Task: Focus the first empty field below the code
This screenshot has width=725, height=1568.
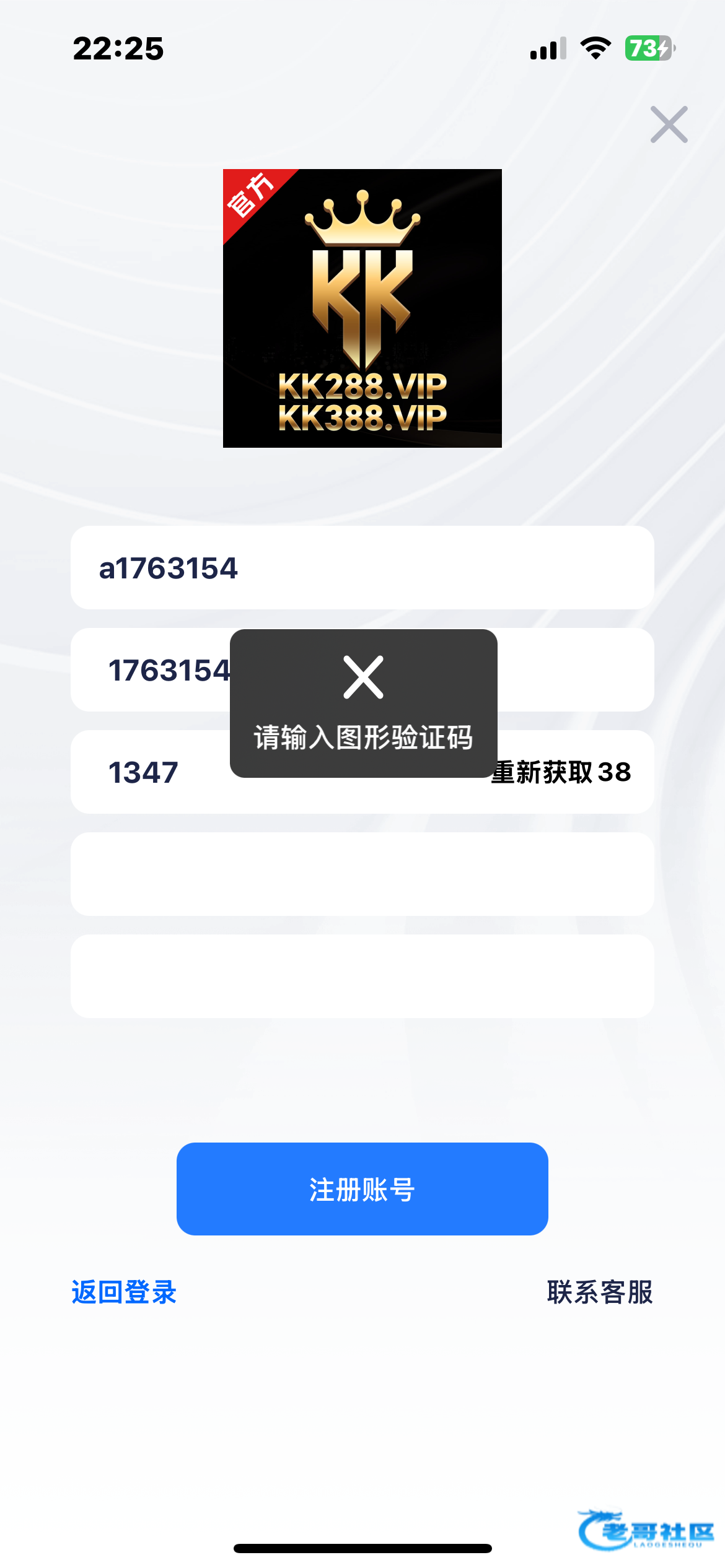Action: [362, 874]
